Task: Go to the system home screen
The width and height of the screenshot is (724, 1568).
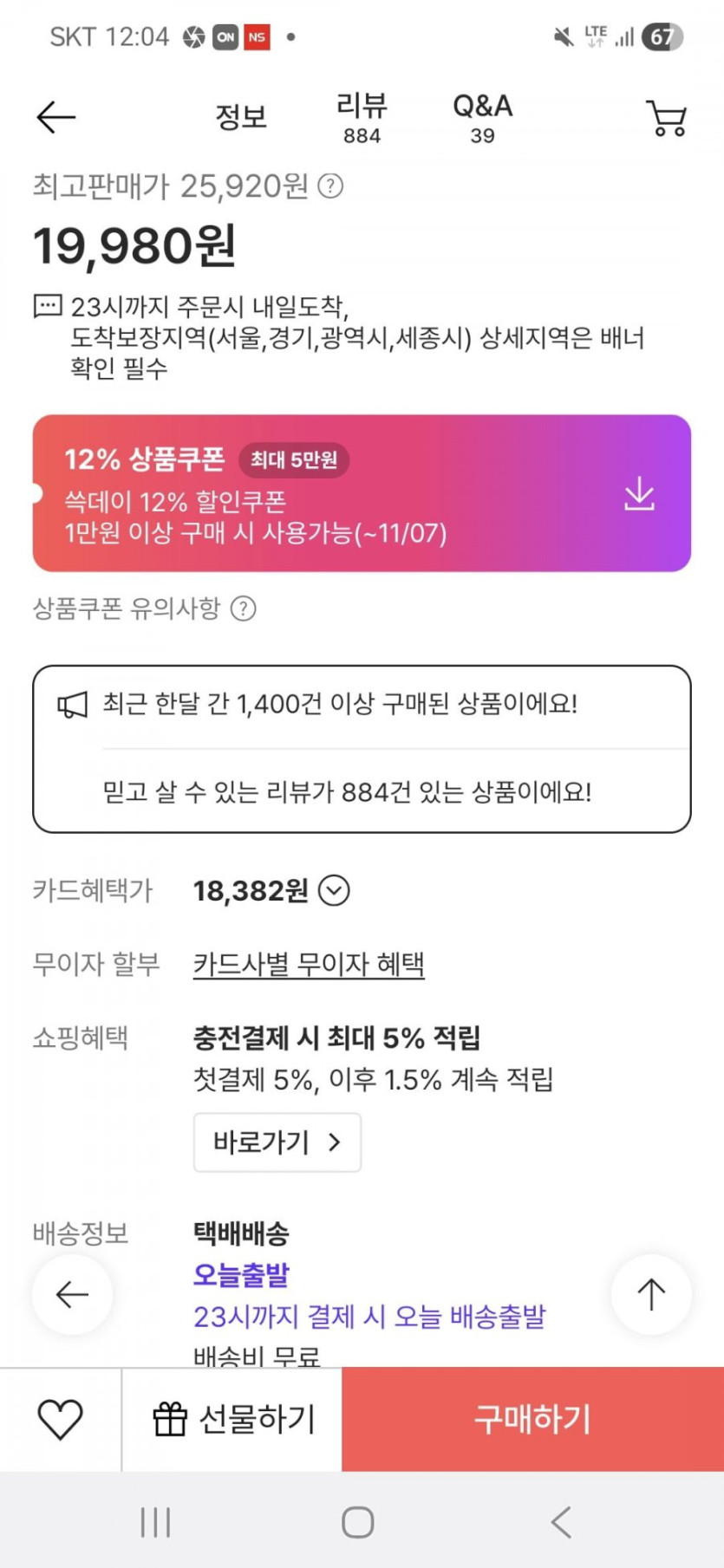Action: 358,1522
